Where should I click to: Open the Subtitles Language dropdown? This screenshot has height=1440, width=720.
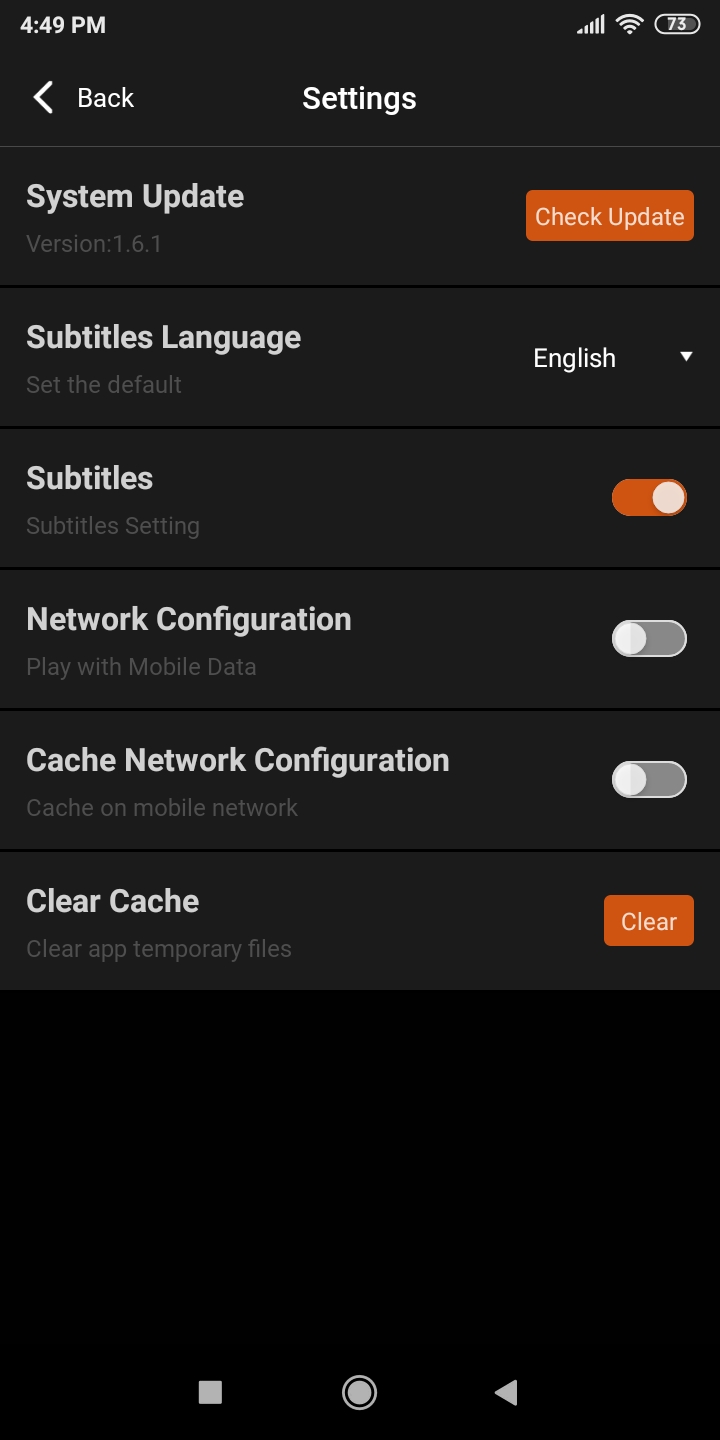click(613, 358)
